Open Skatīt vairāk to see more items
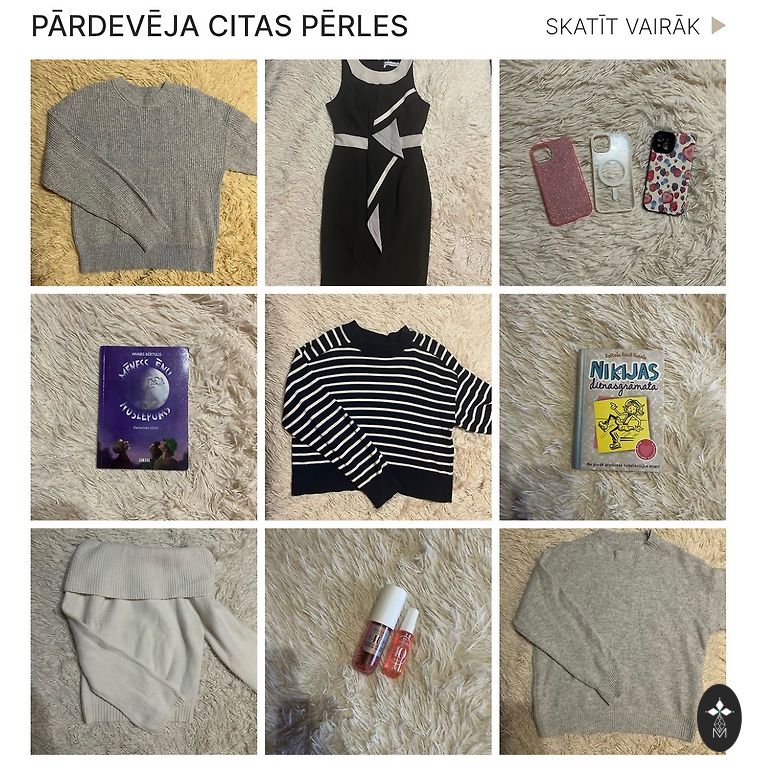758x768 pixels. pos(634,27)
